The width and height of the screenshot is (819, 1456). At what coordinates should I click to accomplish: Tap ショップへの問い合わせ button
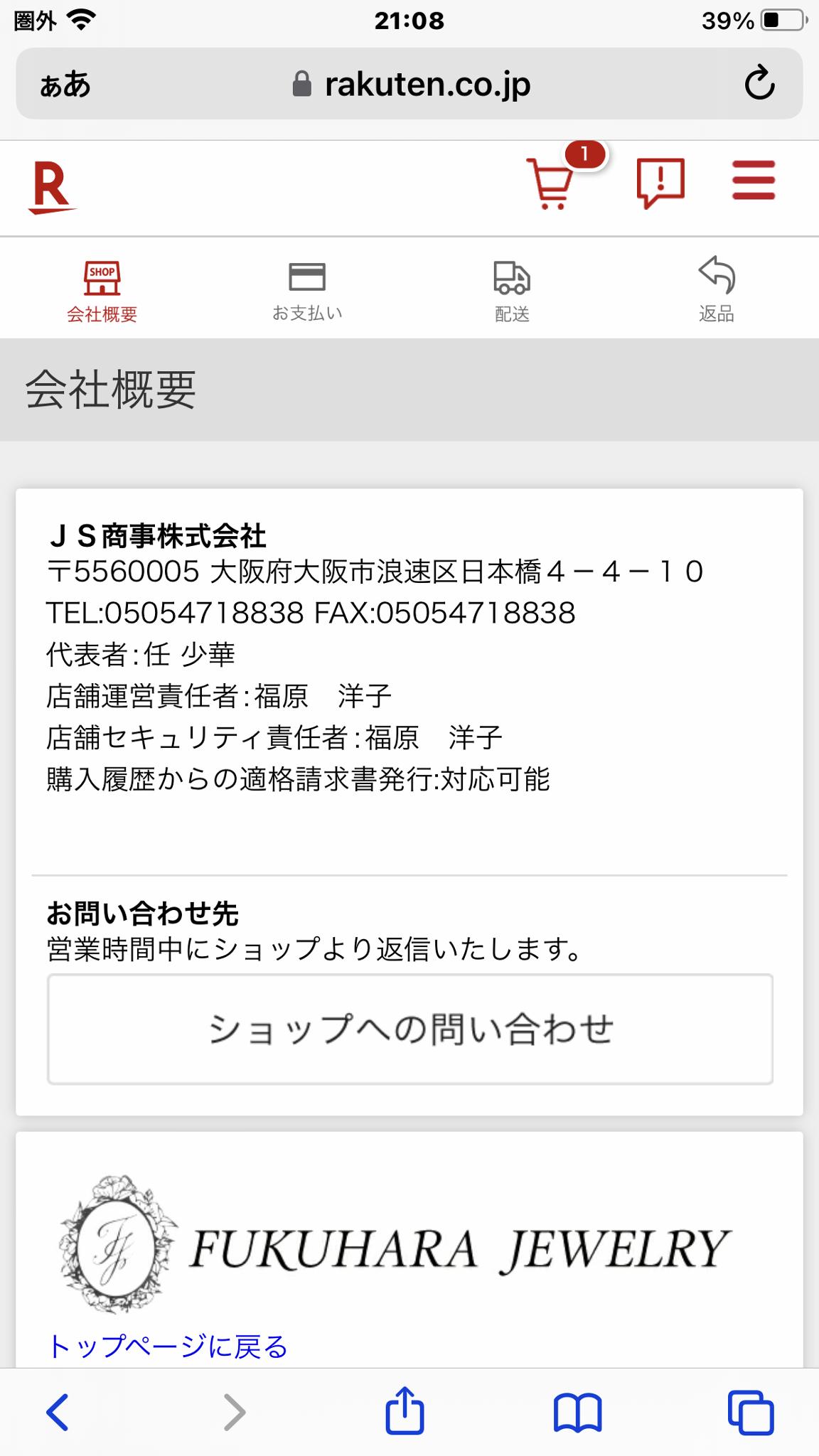pyautogui.click(x=409, y=1029)
